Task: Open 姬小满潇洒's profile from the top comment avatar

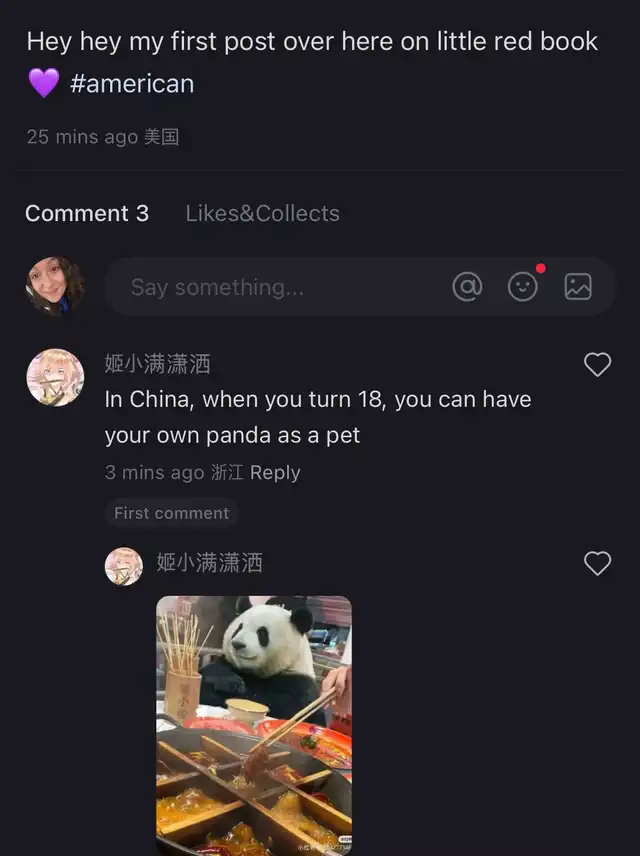Action: point(55,377)
